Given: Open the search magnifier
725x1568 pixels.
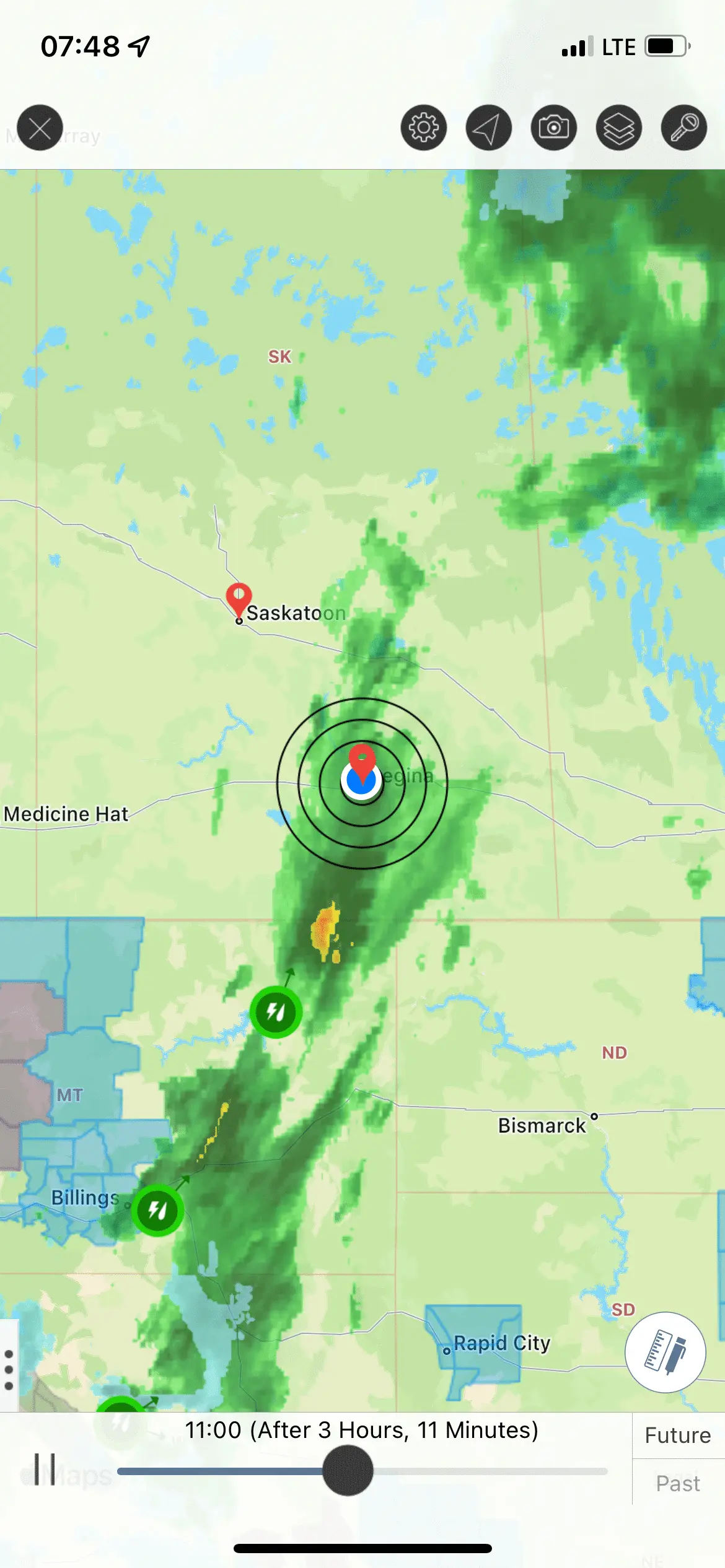Looking at the screenshot, I should pyautogui.click(x=683, y=128).
